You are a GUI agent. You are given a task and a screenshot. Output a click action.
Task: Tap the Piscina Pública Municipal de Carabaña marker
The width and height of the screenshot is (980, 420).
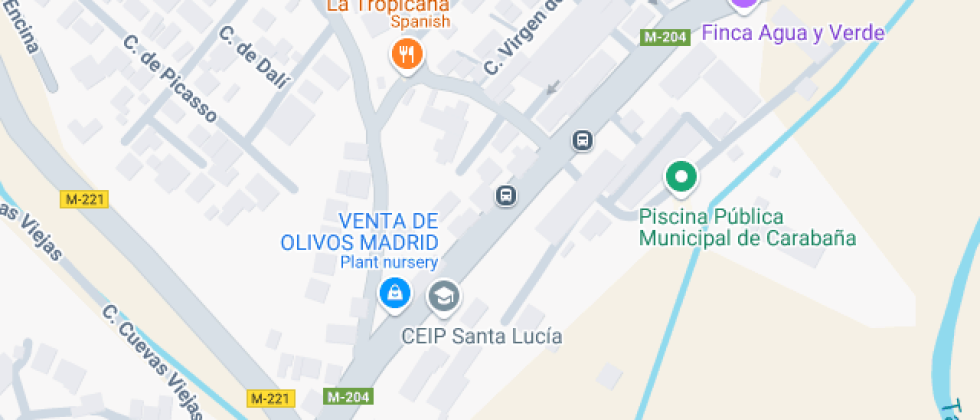point(682,178)
